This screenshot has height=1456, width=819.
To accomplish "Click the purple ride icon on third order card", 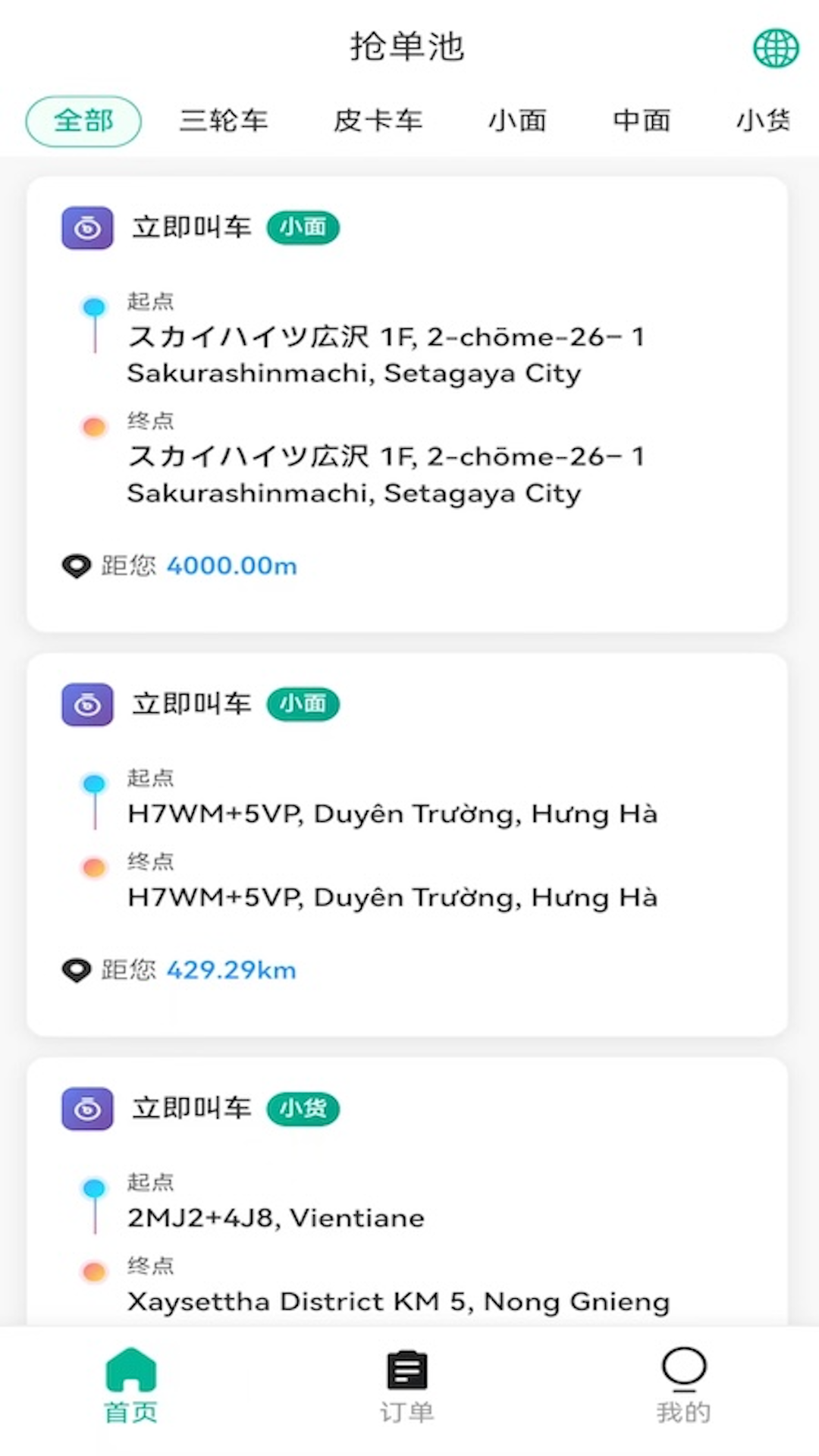I will 87,1108.
